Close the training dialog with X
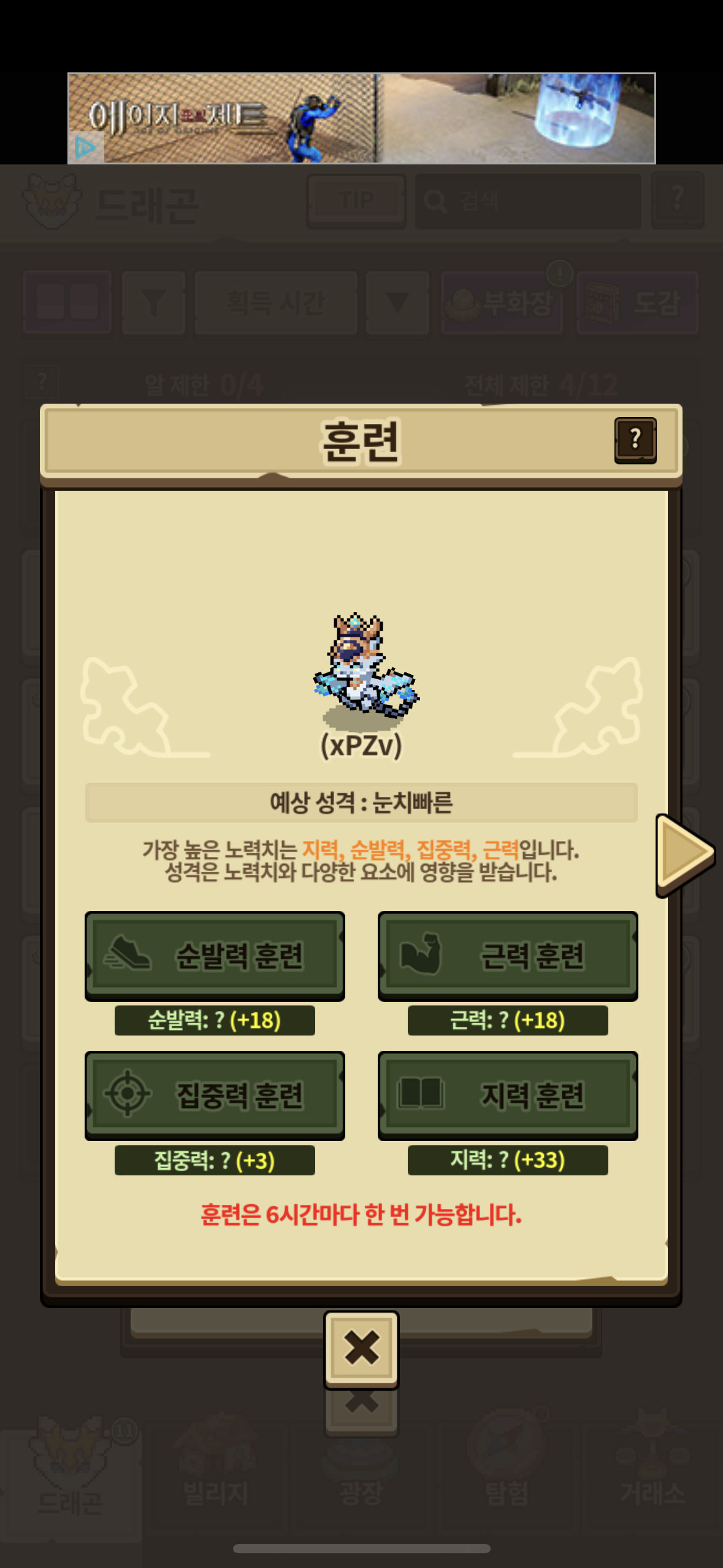Image resolution: width=723 pixels, height=1568 pixels. [361, 1349]
